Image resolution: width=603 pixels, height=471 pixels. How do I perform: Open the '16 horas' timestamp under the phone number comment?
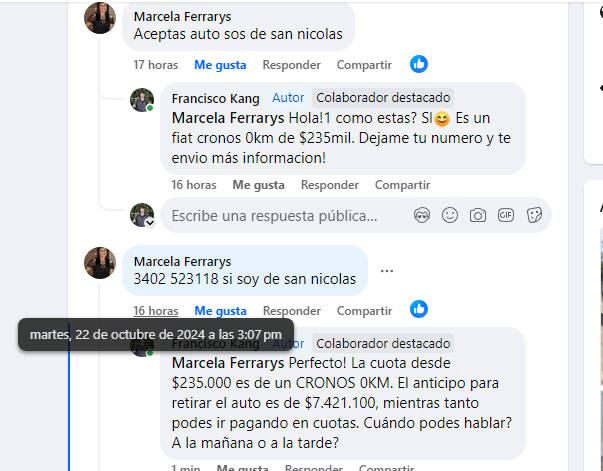pyautogui.click(x=155, y=311)
